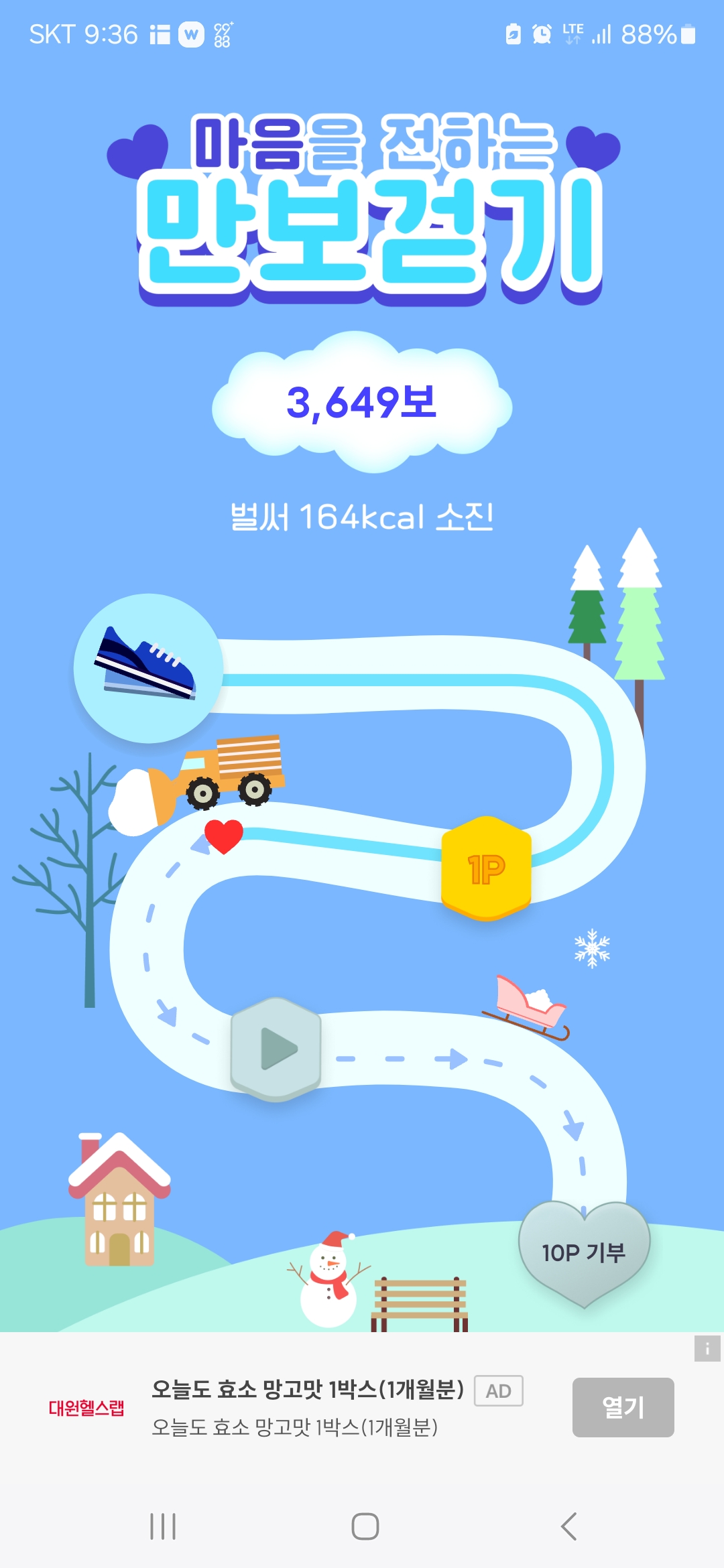Image resolution: width=724 pixels, height=1568 pixels.
Task: Open the ad with the 열기 button
Action: [x=623, y=1407]
